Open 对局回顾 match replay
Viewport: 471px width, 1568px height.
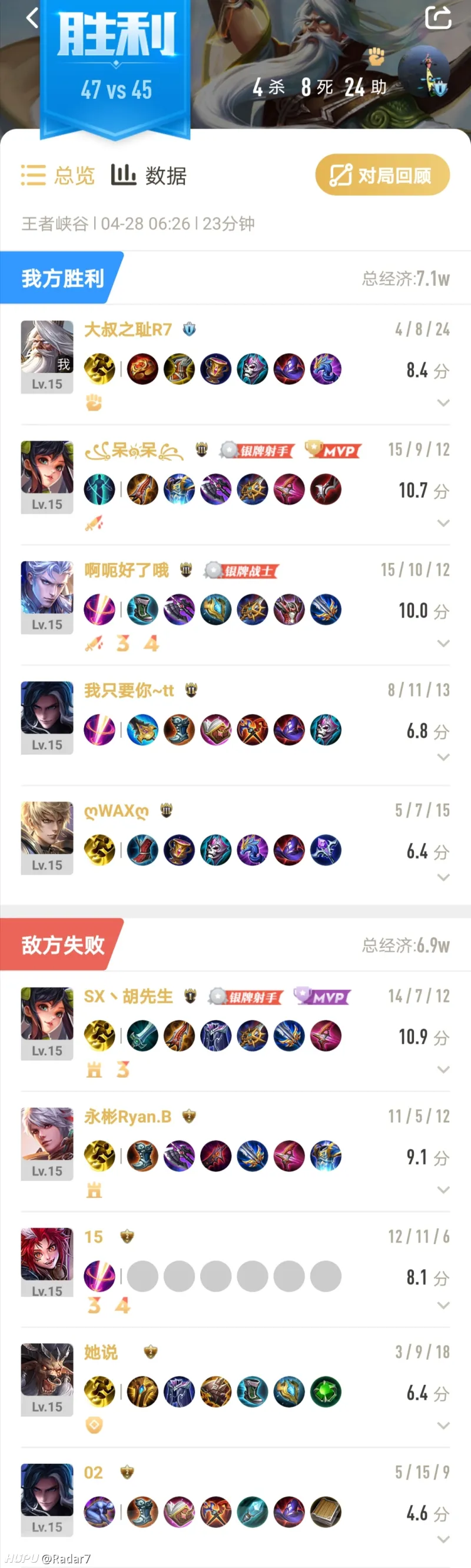tap(382, 175)
